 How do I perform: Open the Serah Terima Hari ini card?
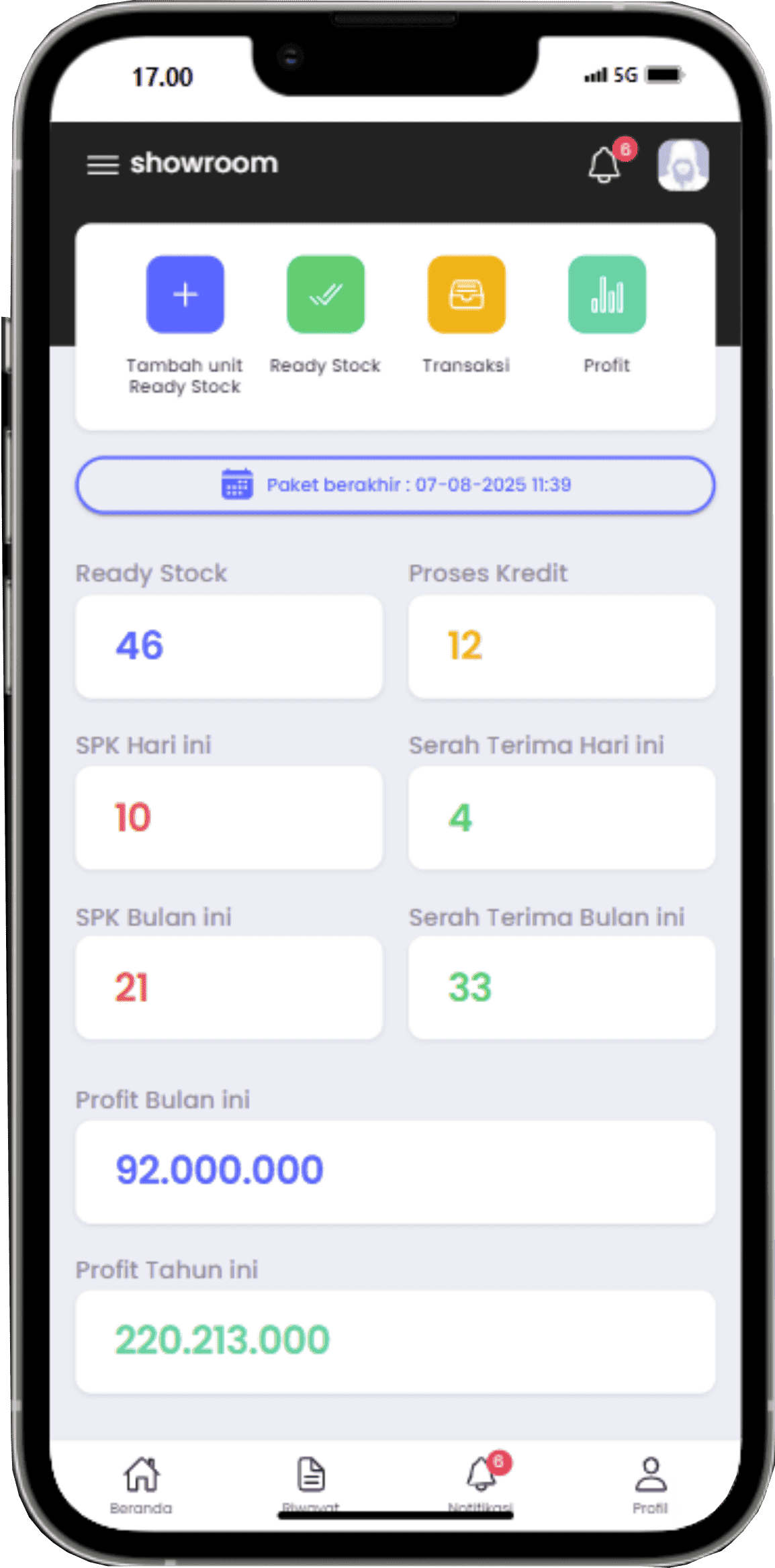point(561,817)
